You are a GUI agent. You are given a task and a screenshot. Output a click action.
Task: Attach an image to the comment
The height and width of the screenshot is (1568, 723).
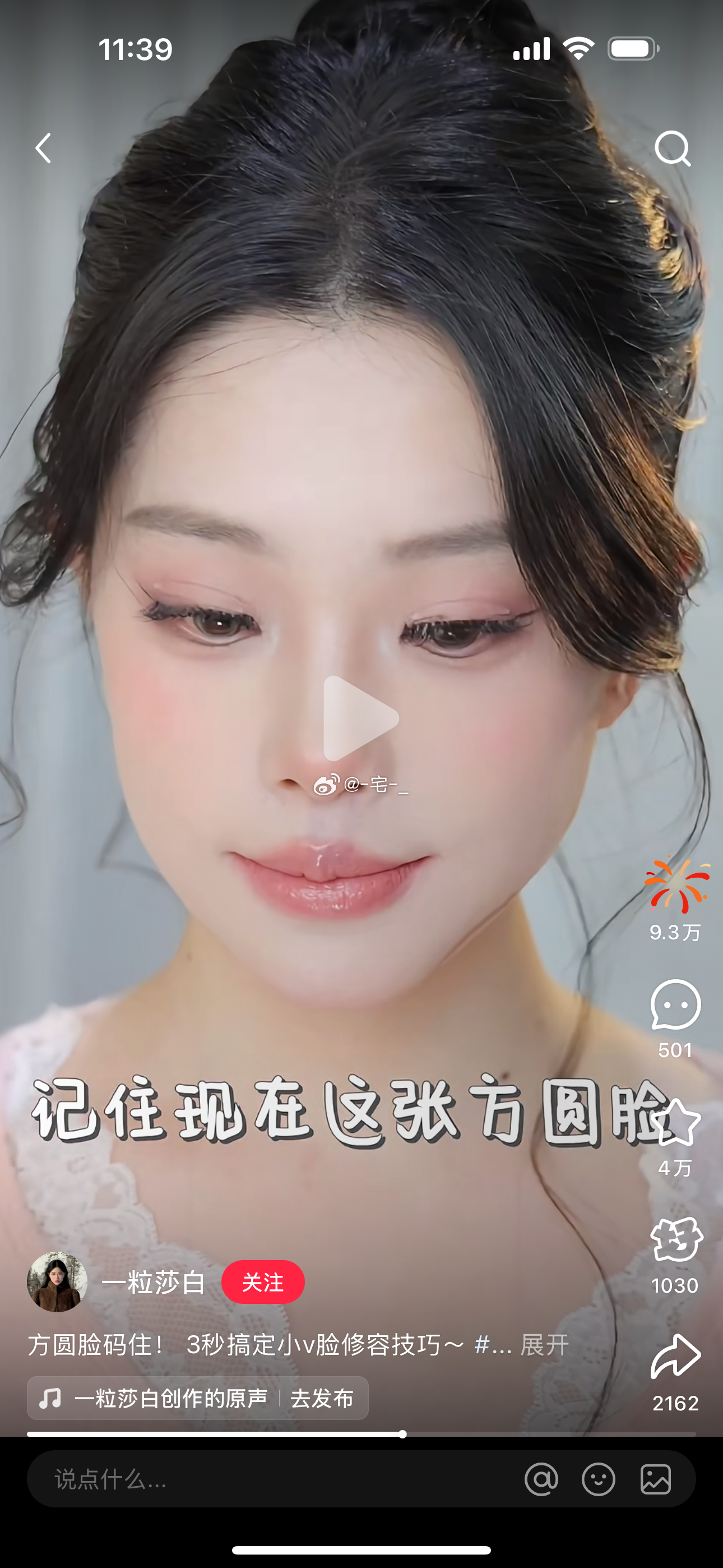[655, 1478]
